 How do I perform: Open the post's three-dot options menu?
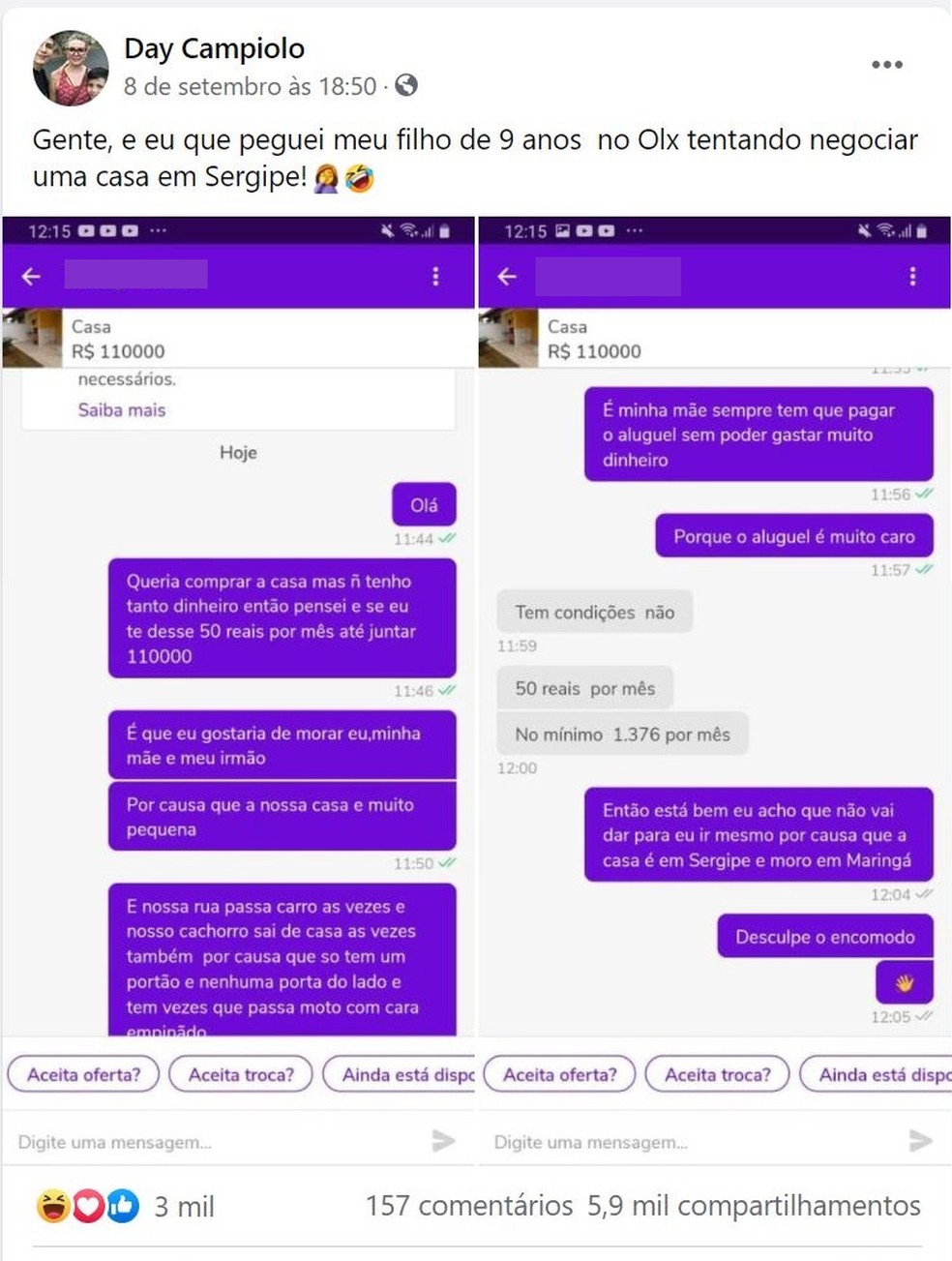coord(886,65)
